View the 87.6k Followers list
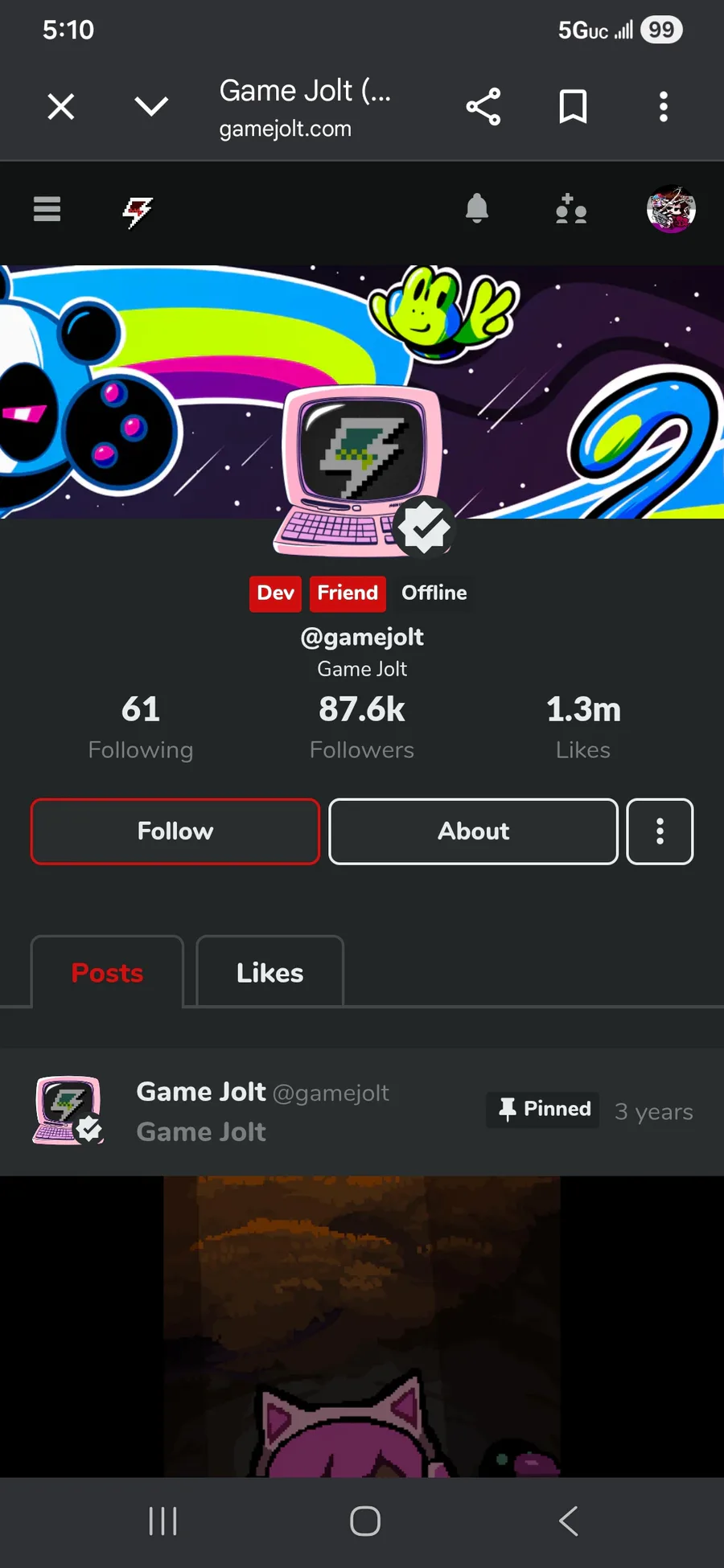The width and height of the screenshot is (724, 1568). point(361,727)
